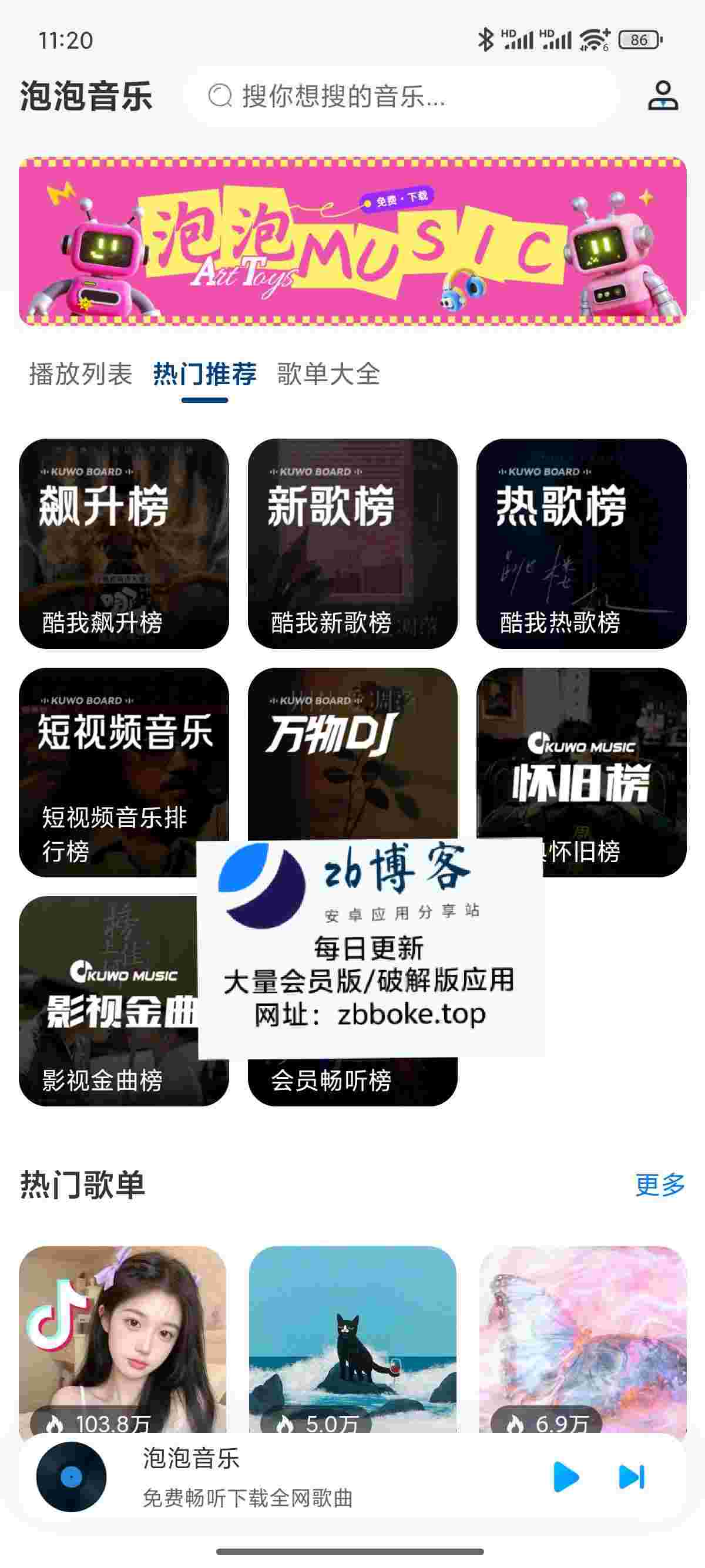Skip to the next song
The width and height of the screenshot is (705, 1568).
pyautogui.click(x=632, y=1478)
